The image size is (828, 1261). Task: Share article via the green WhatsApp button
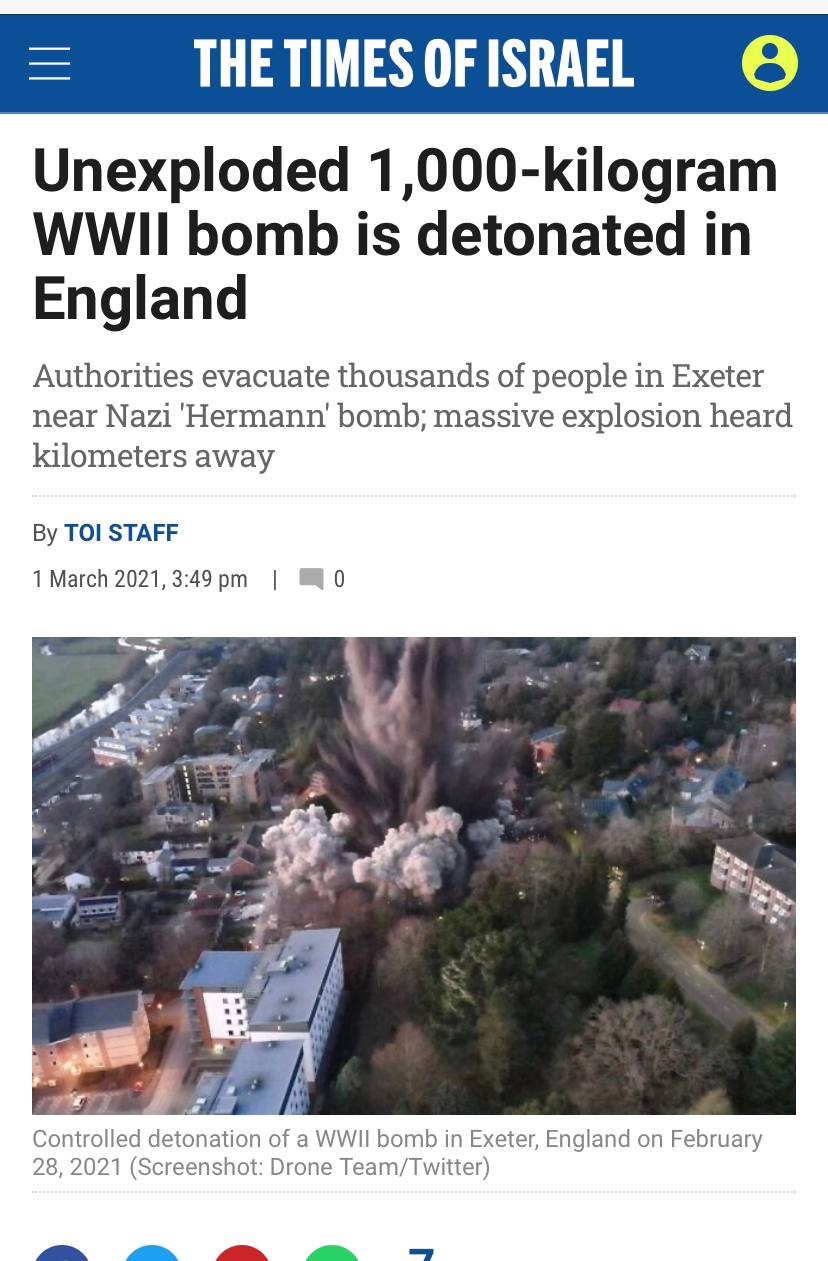point(332,1253)
